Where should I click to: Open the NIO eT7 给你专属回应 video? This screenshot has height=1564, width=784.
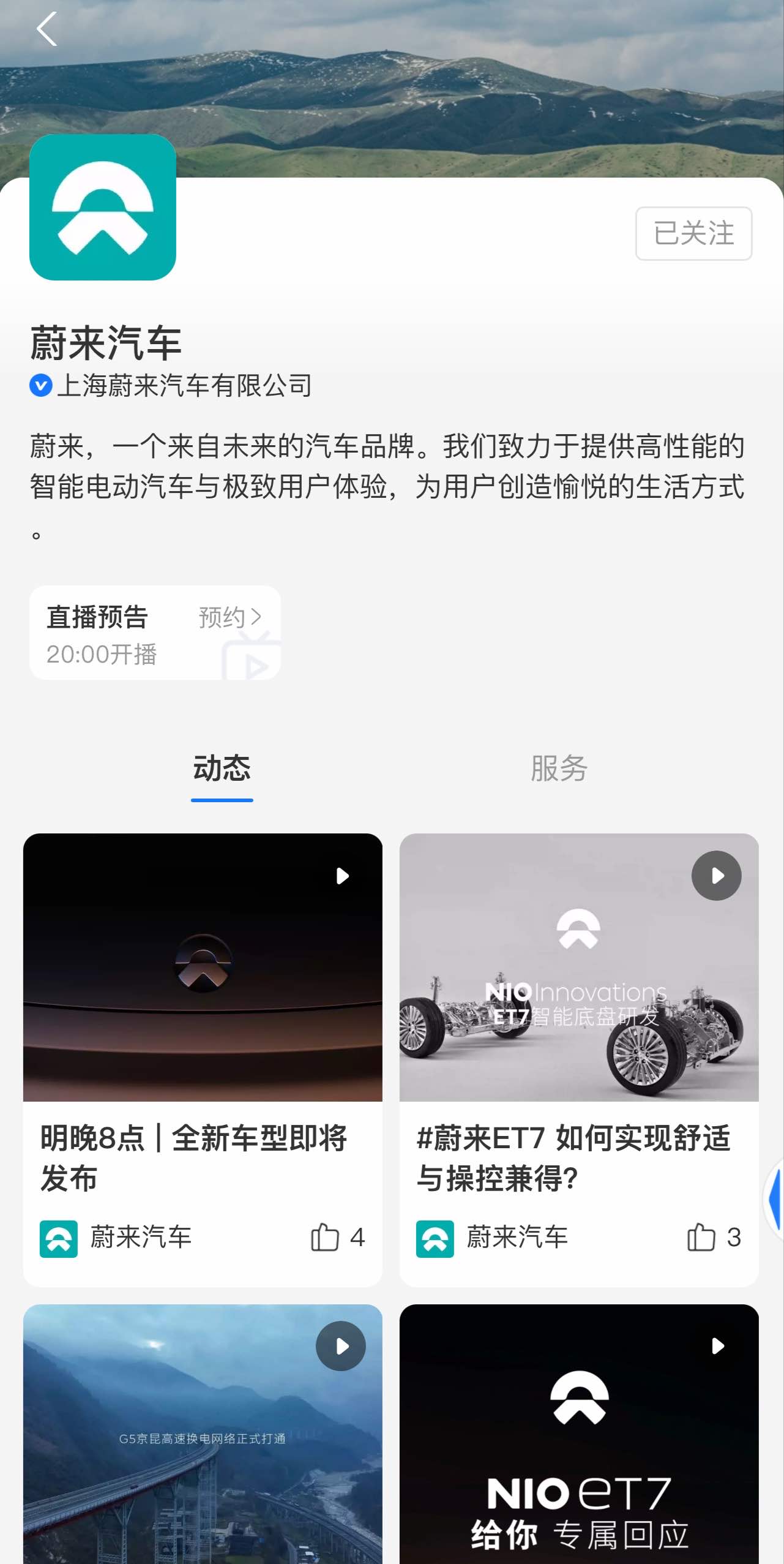coord(578,1433)
